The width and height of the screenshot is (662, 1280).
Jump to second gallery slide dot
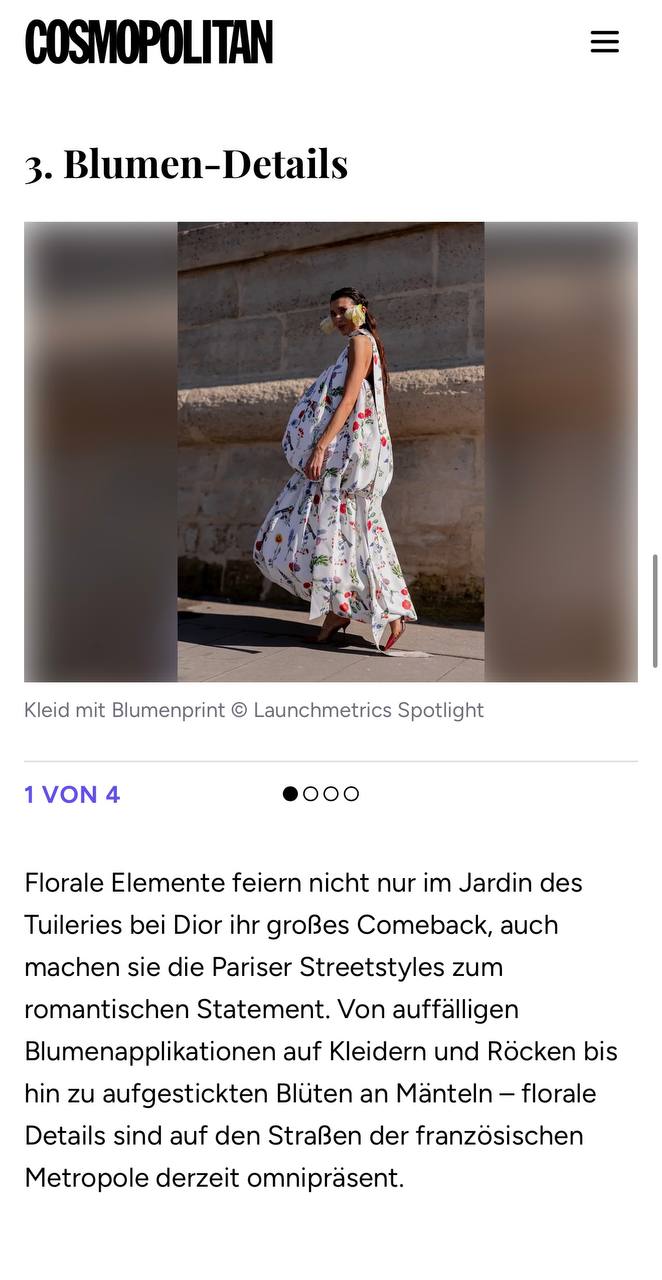(311, 794)
